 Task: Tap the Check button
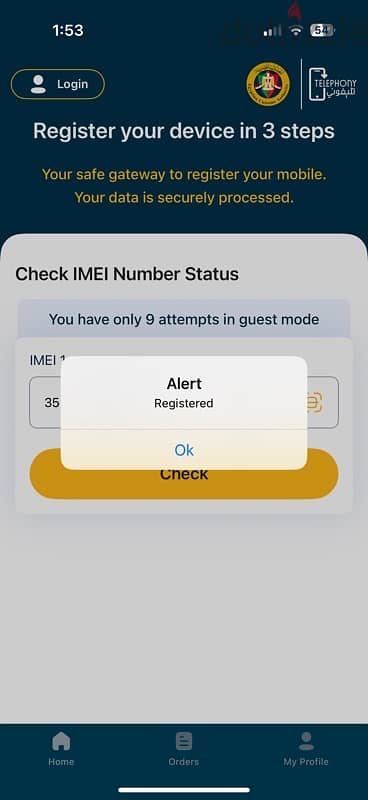[184, 474]
